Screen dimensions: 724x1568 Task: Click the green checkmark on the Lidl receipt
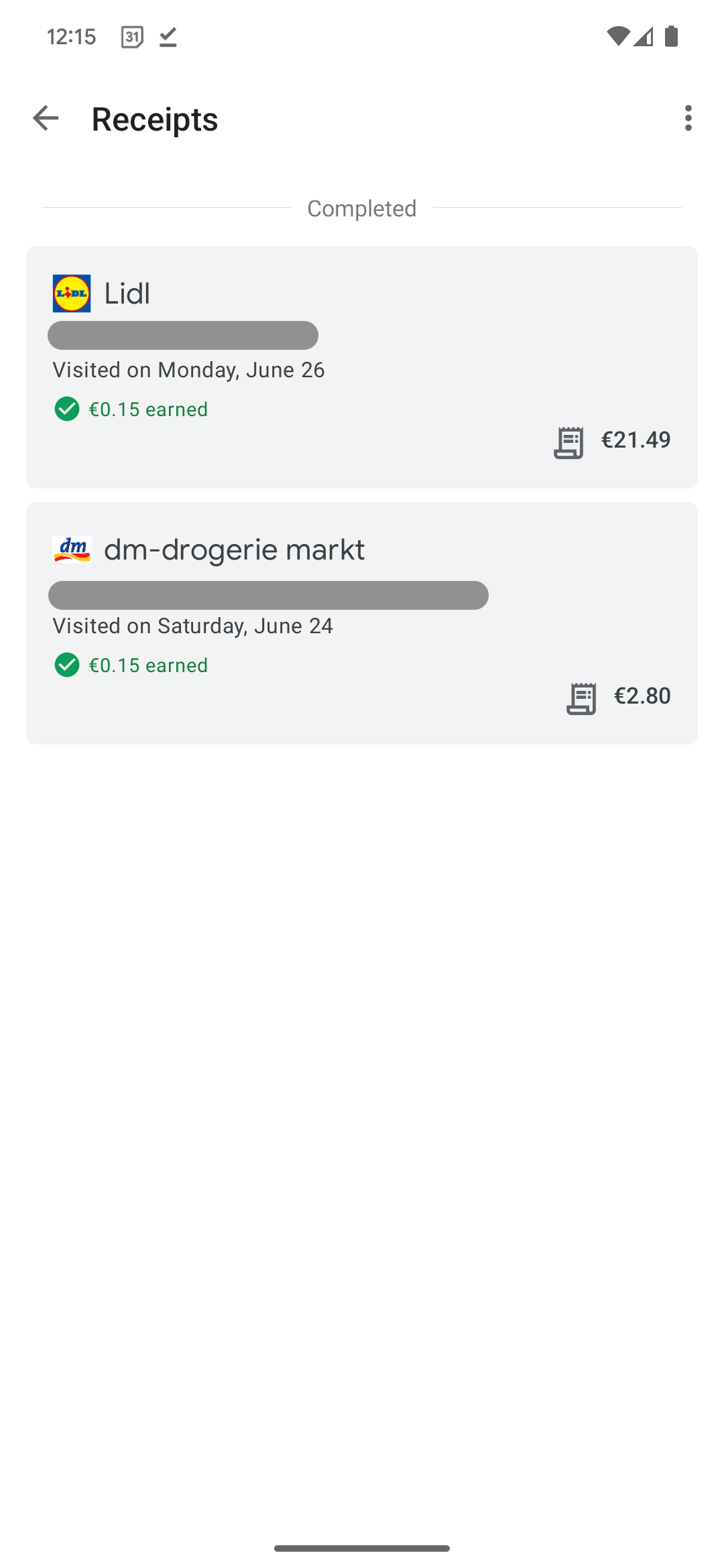[67, 409]
